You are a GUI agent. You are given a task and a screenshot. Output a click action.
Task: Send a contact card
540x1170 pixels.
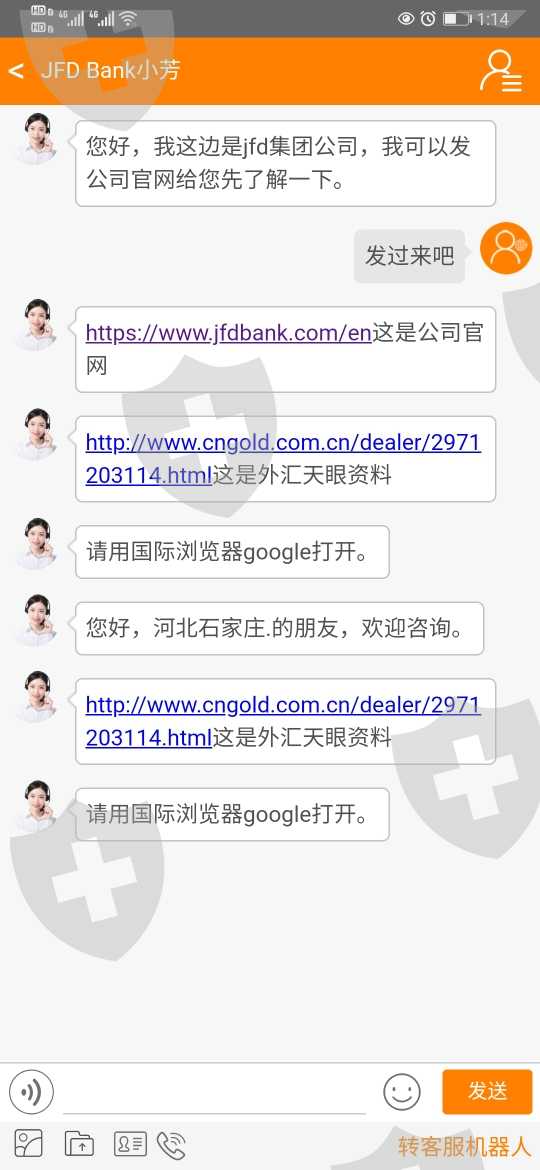130,1144
